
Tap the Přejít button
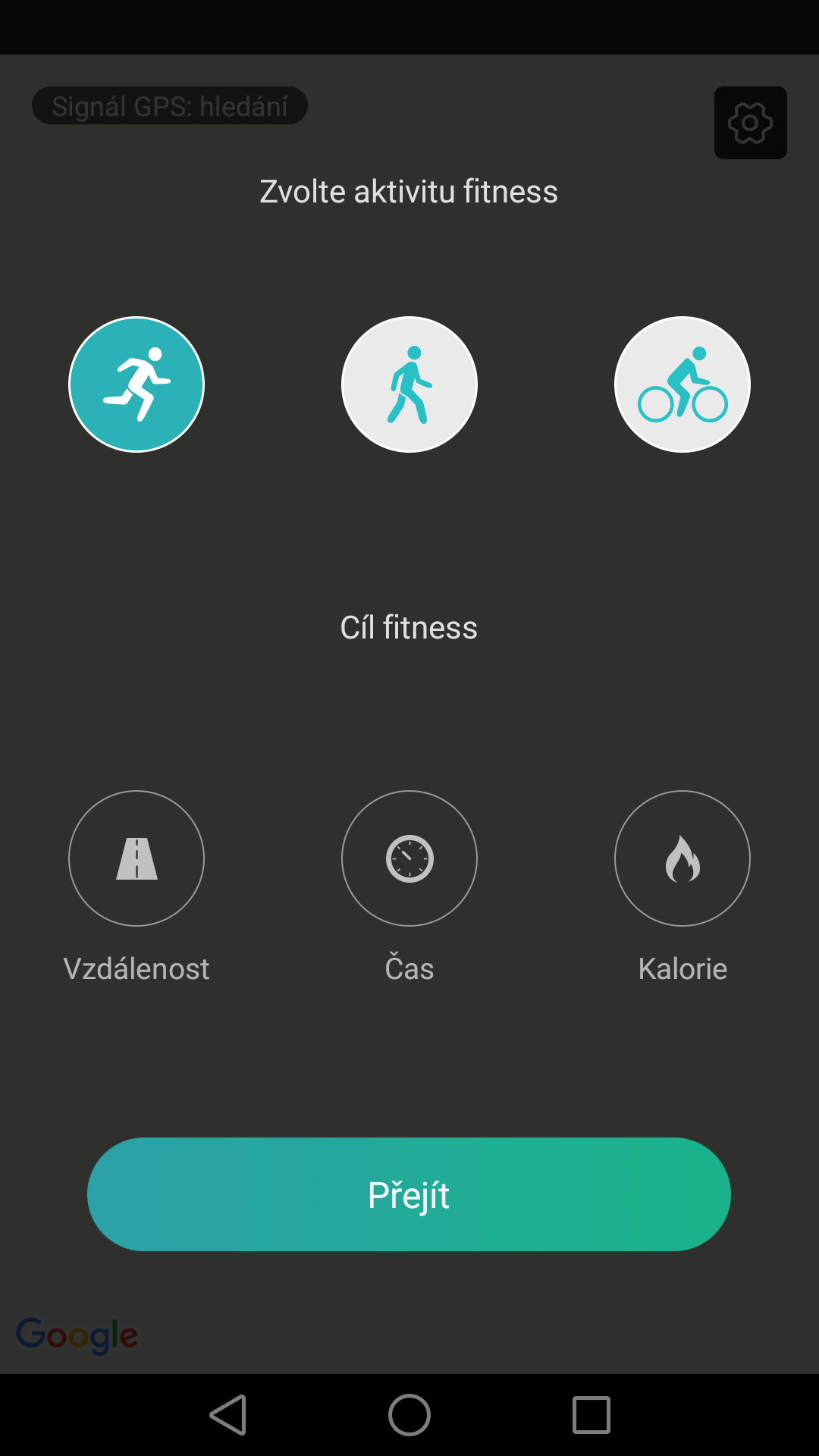click(x=409, y=1194)
